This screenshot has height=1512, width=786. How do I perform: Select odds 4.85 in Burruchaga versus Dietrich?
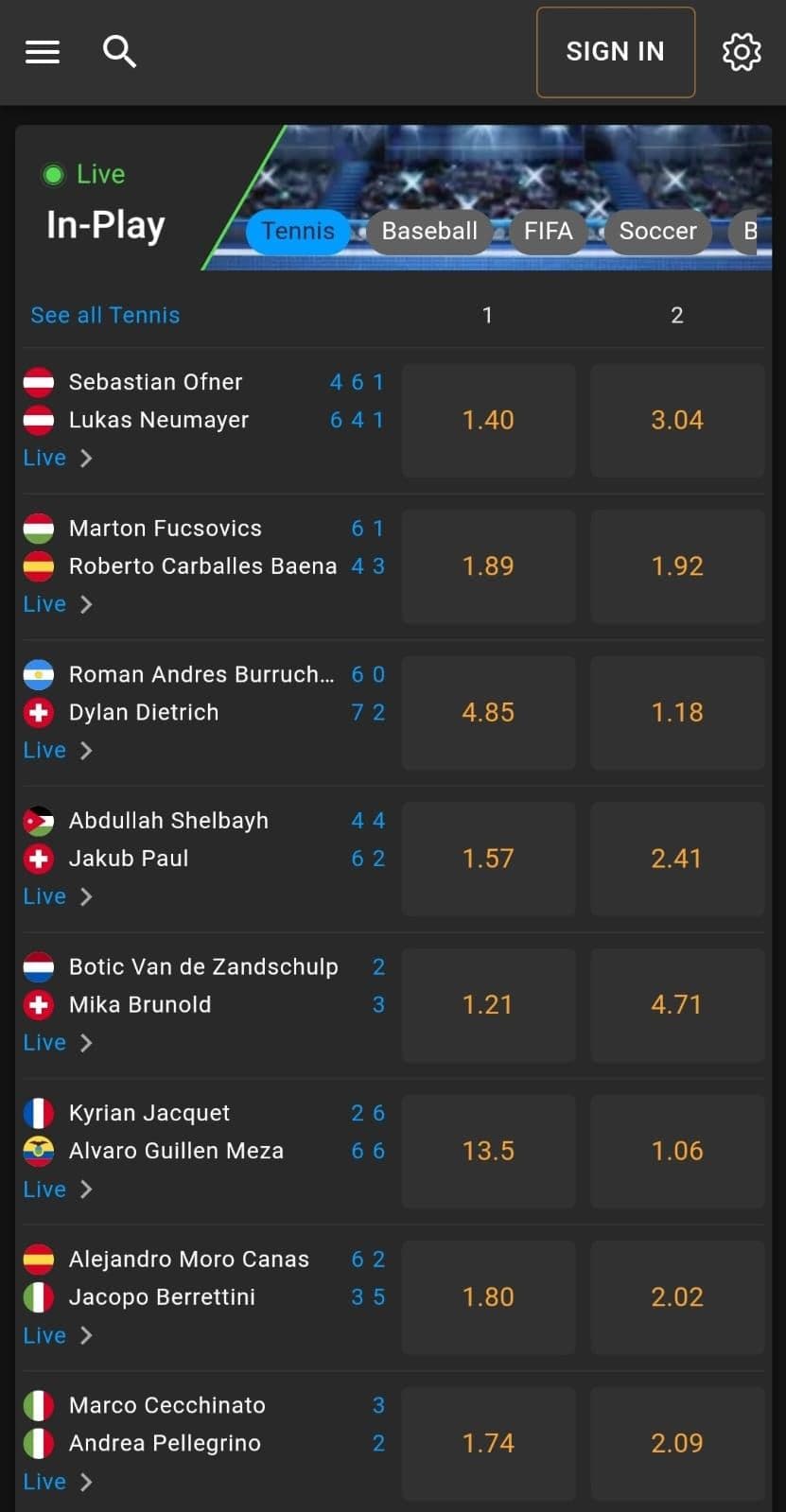488,712
